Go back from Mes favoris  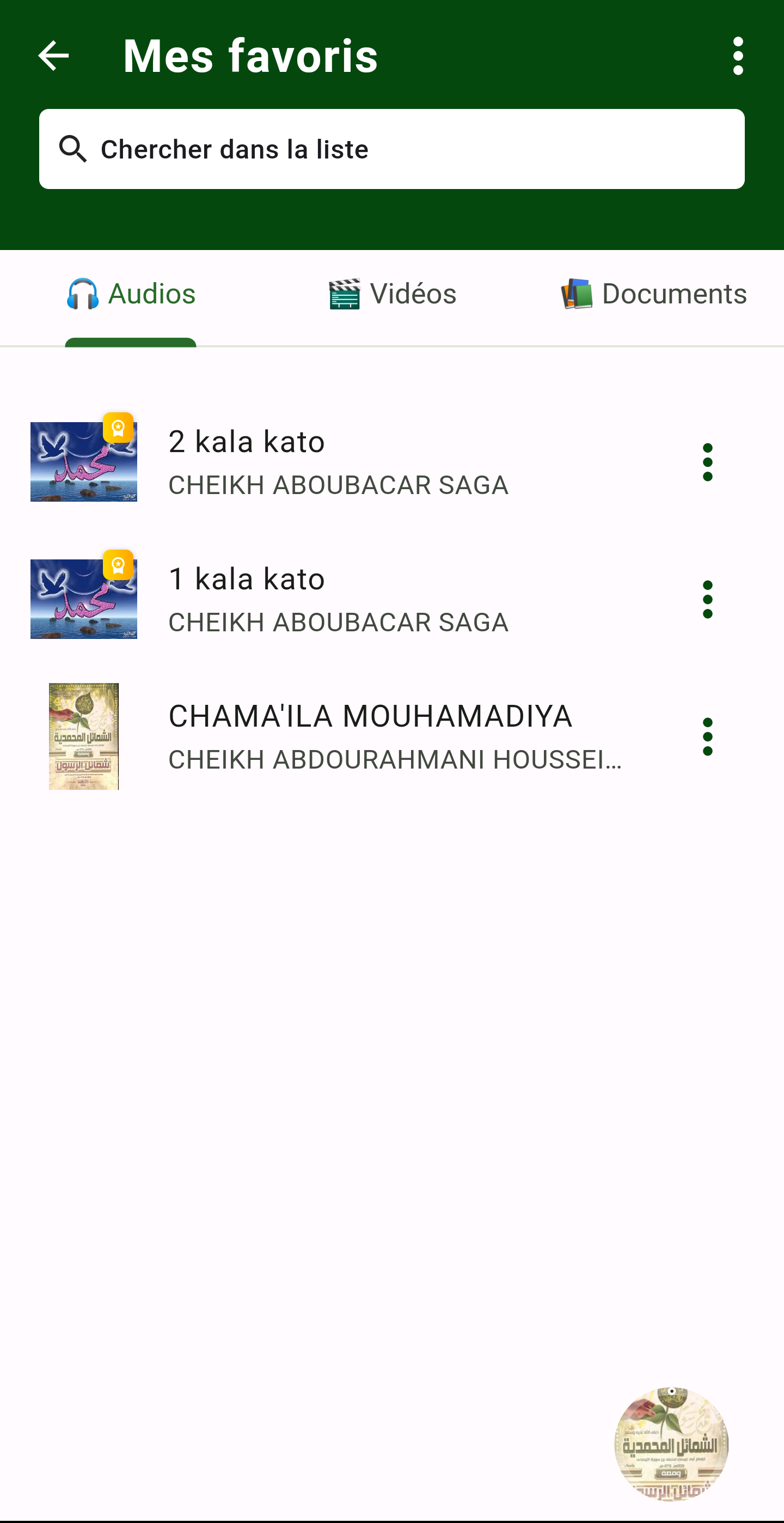tap(54, 56)
